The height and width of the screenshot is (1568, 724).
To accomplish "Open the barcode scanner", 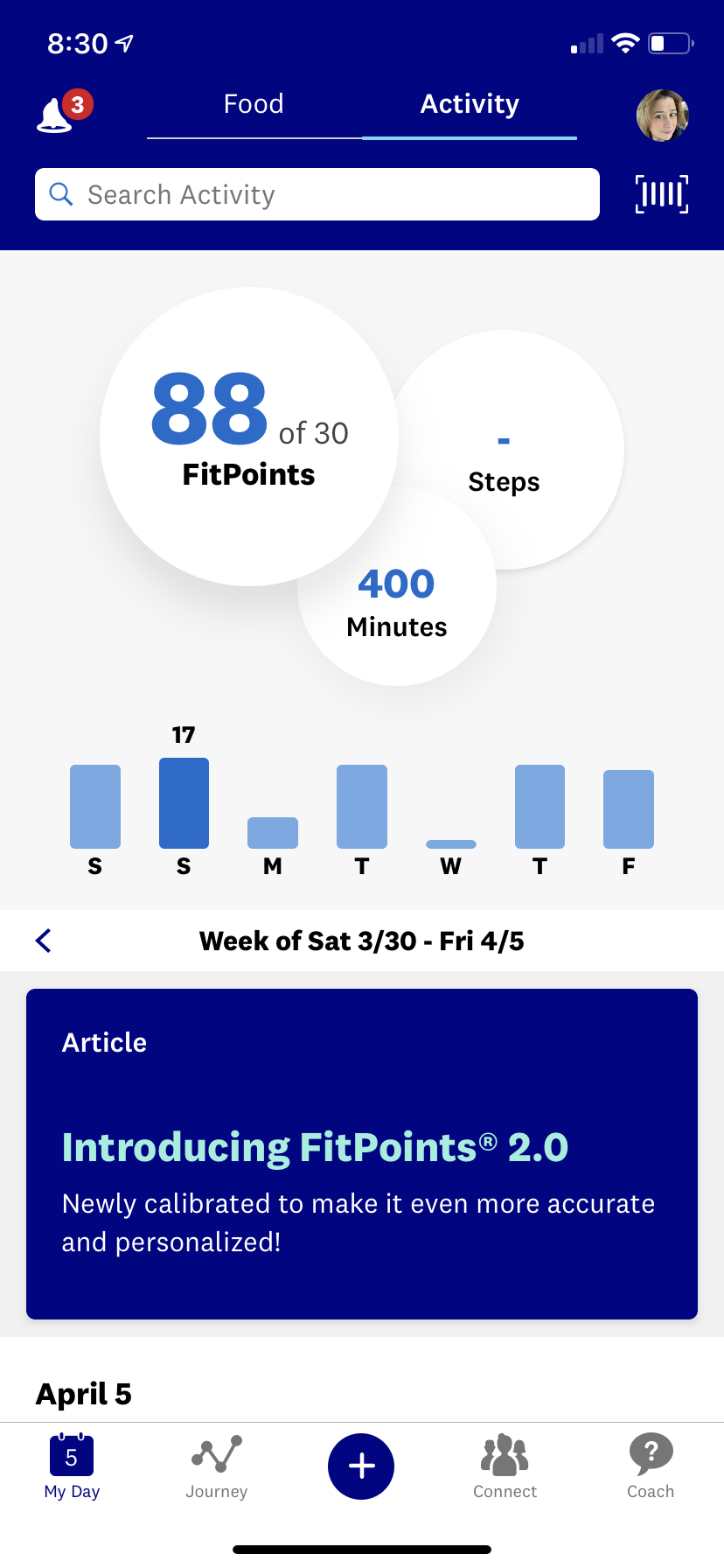I will click(661, 194).
